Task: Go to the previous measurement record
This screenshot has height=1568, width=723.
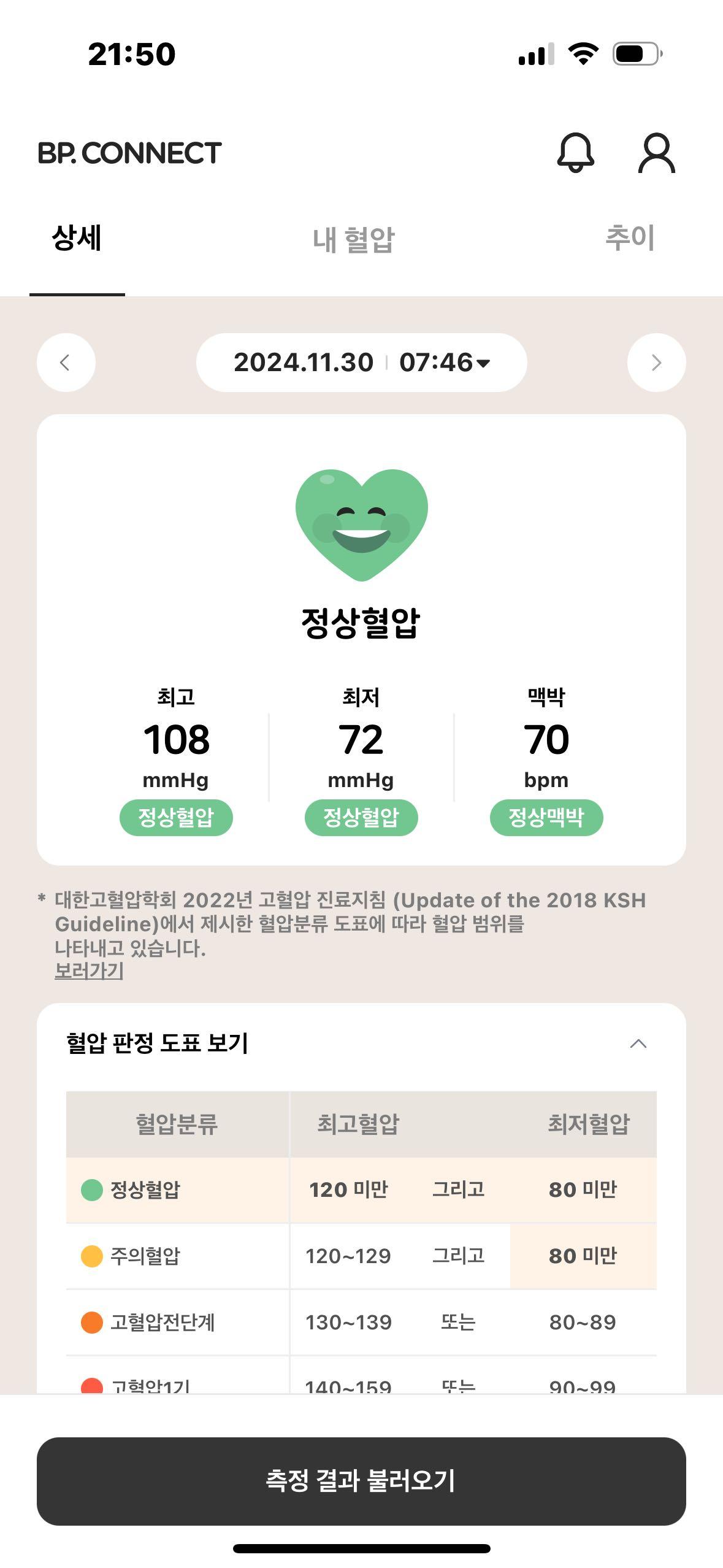Action: click(x=66, y=363)
